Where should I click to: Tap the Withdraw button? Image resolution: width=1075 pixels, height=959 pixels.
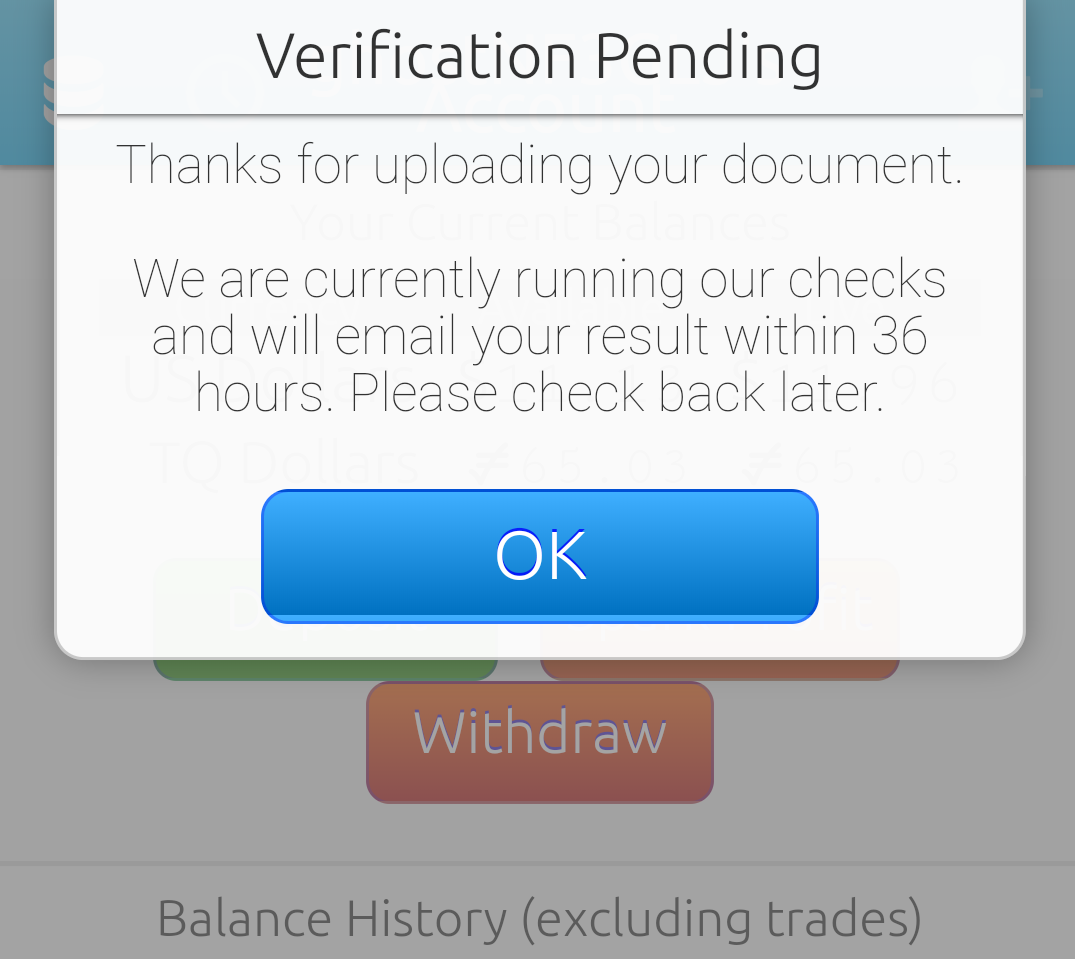point(539,741)
